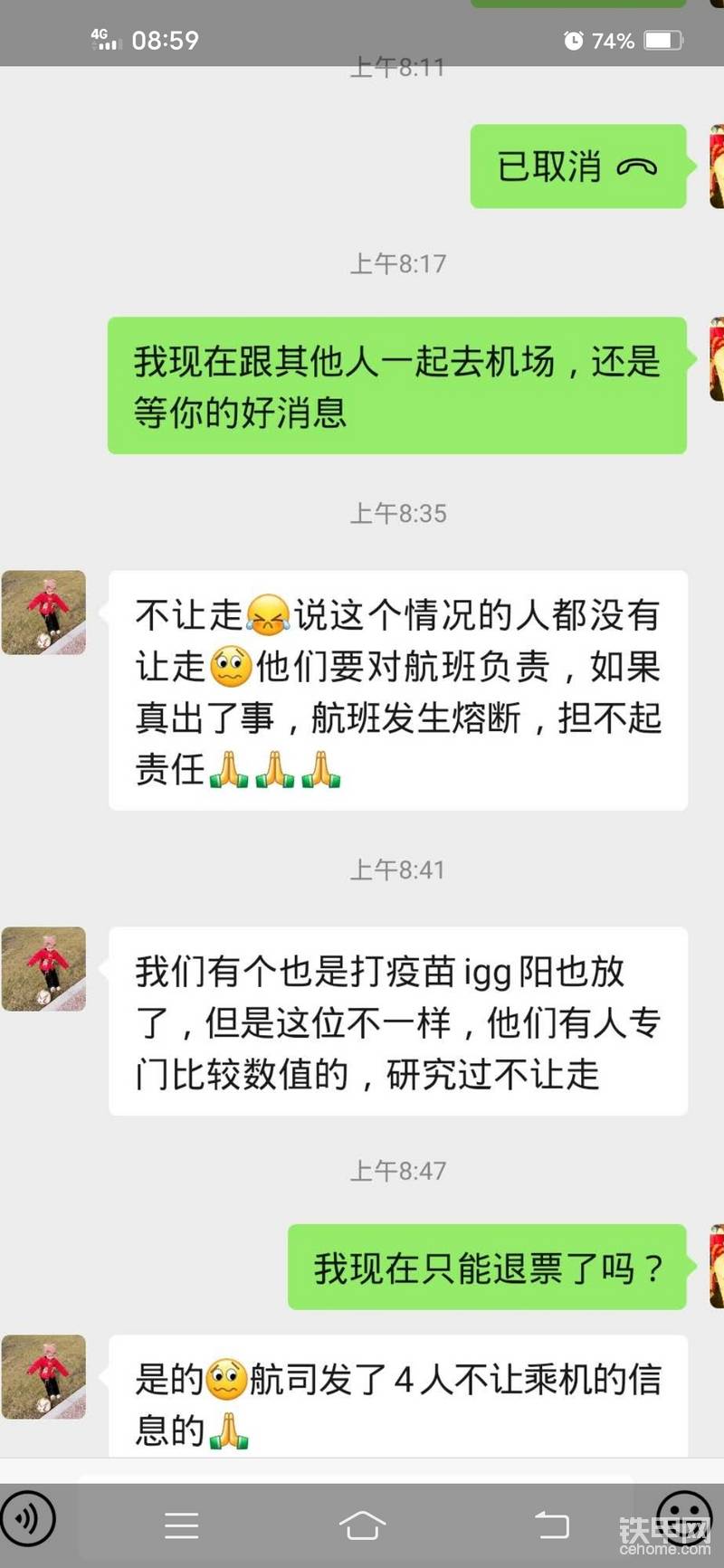Go to home via the navigation bar
The height and width of the screenshot is (1568, 724).
[x=362, y=1525]
